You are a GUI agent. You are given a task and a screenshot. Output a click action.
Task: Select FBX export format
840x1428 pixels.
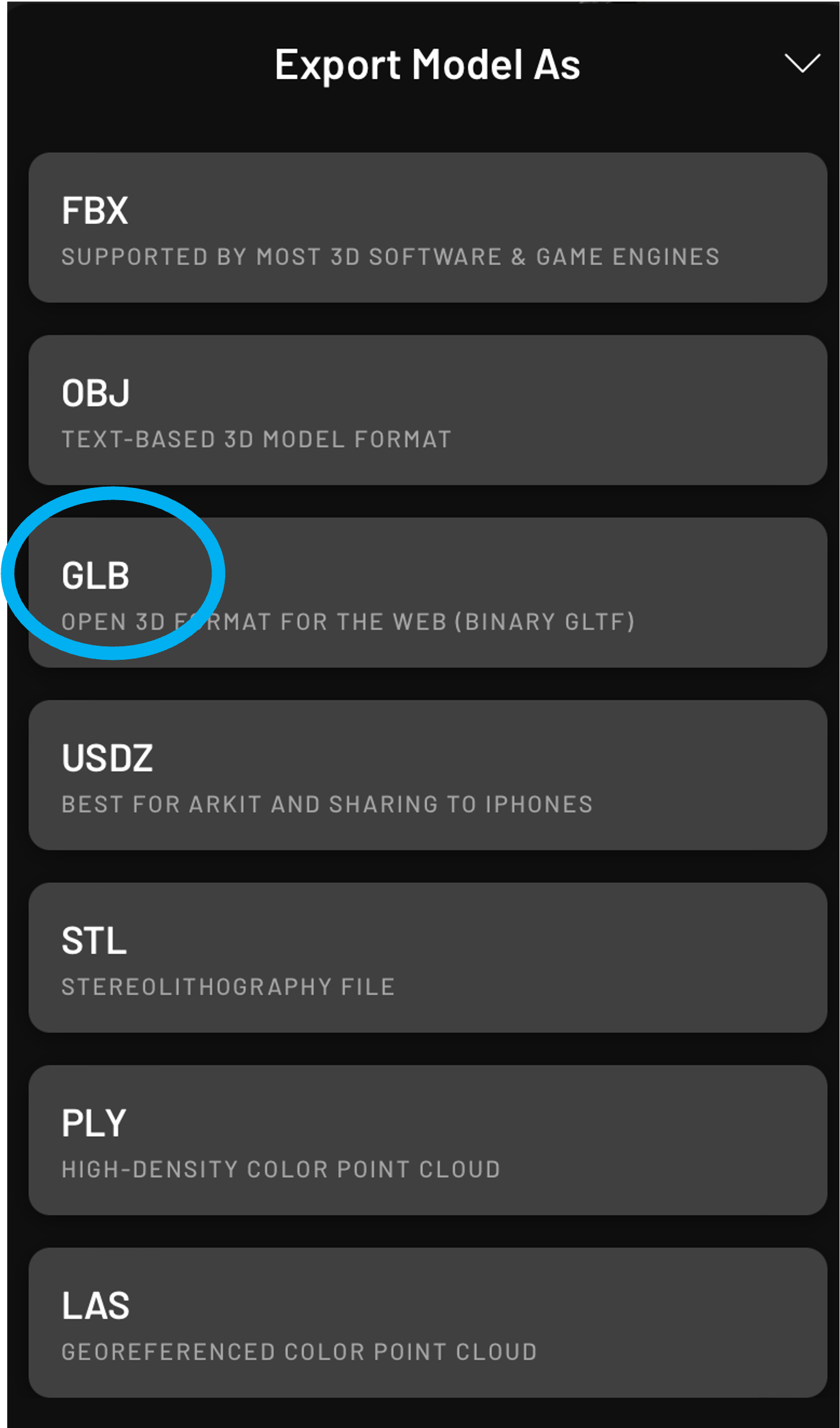pyautogui.click(x=427, y=228)
